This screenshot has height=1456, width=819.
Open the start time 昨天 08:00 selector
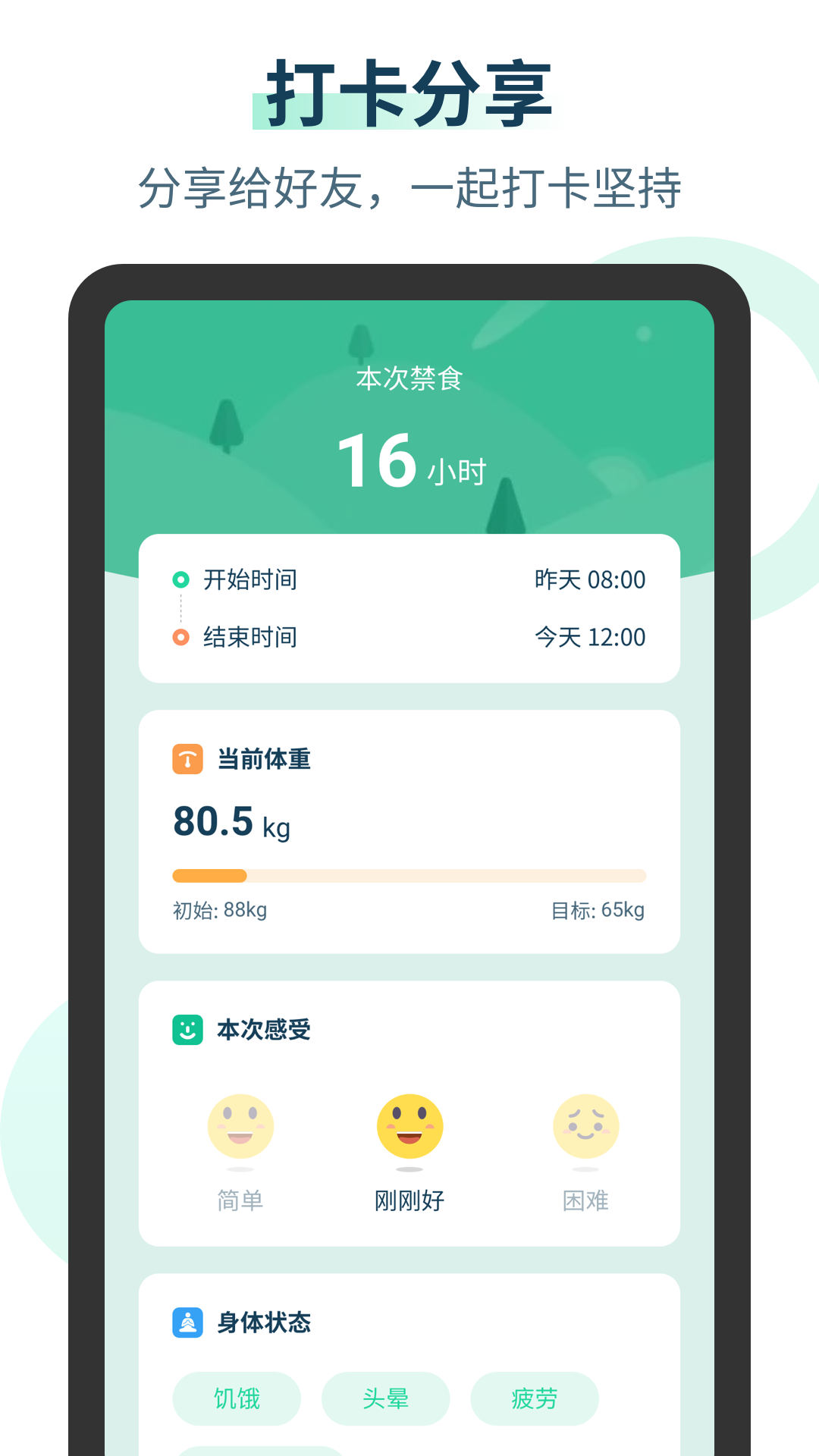tap(589, 579)
